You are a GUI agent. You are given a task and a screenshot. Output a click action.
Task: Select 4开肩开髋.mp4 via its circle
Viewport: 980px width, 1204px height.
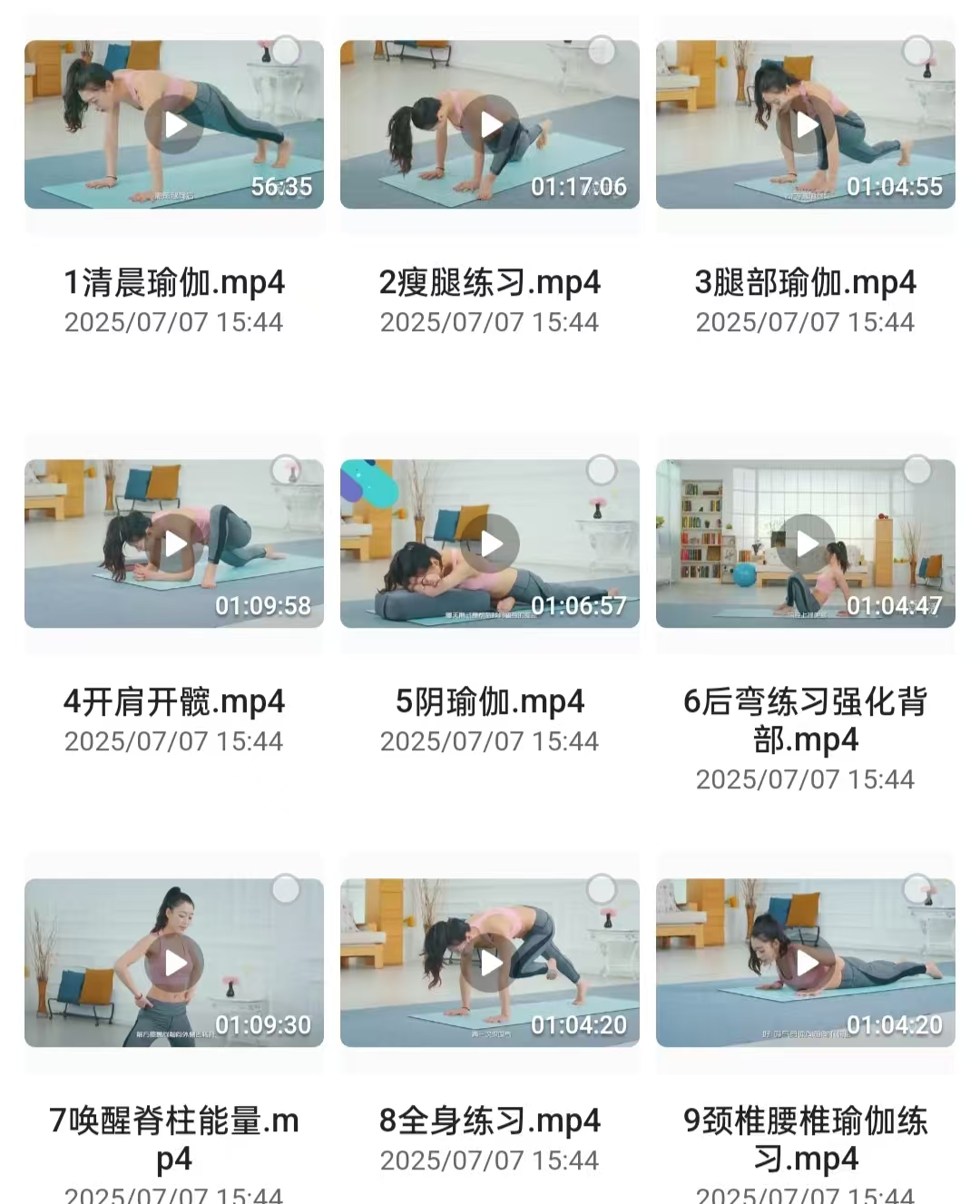pos(287,470)
